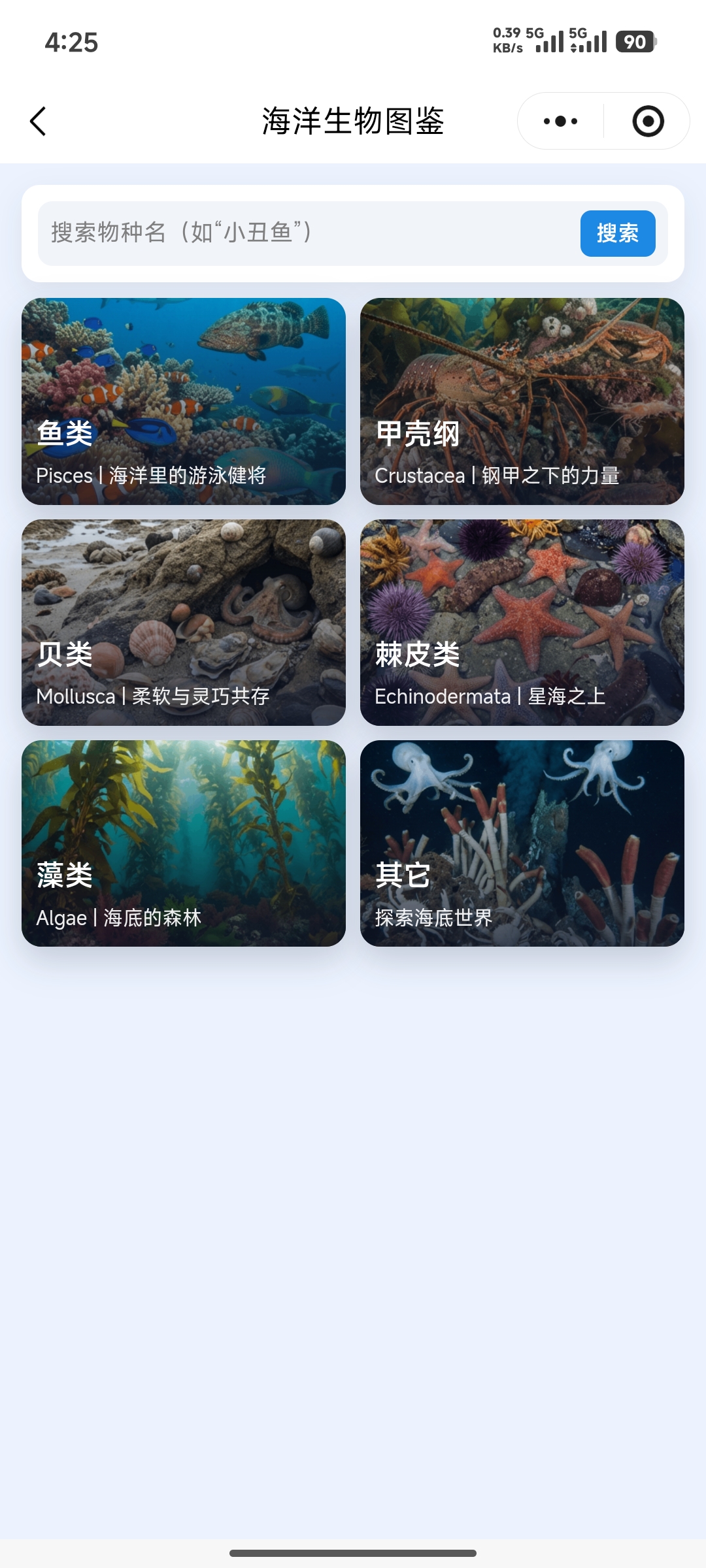
Task: Tap the capsule close circle icon
Action: click(x=646, y=121)
